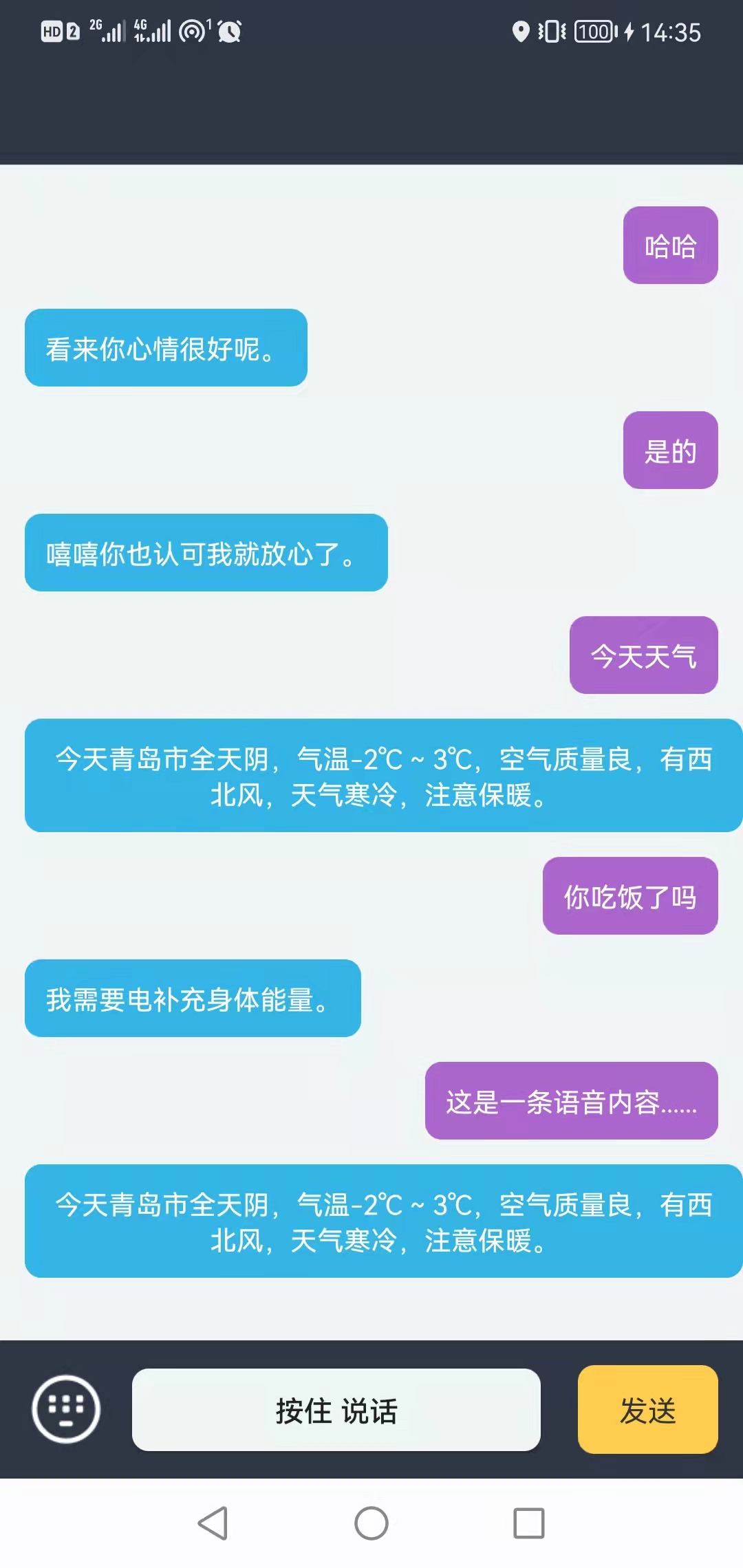Tap the 你吃饭了吗 message bubble
This screenshot has height=1568, width=743.
[x=628, y=897]
